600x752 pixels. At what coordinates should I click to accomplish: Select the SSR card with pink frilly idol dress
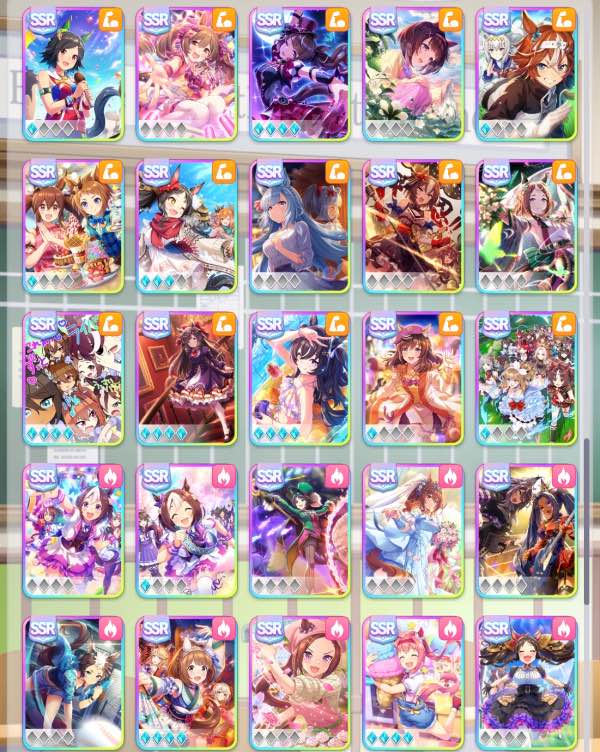point(187,74)
